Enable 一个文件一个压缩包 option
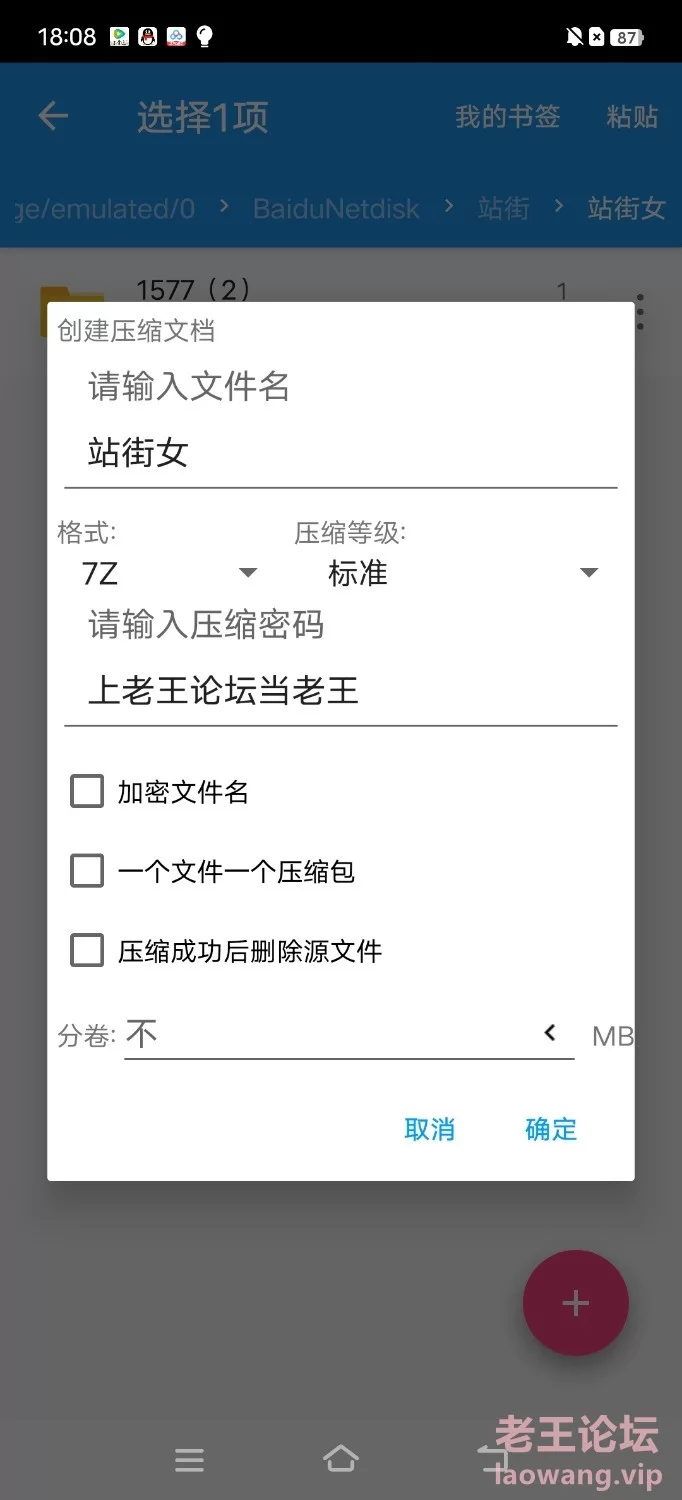The width and height of the screenshot is (682, 1500). pos(87,871)
